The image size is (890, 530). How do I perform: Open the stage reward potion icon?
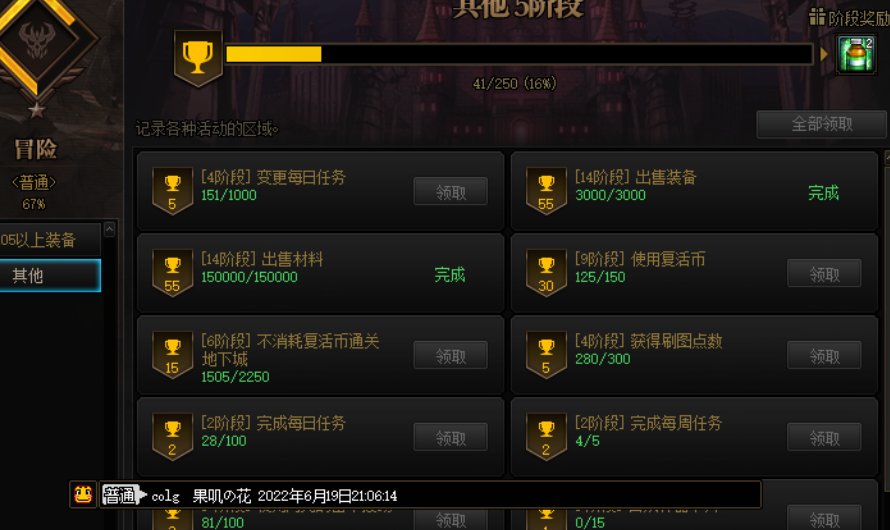coord(855,54)
